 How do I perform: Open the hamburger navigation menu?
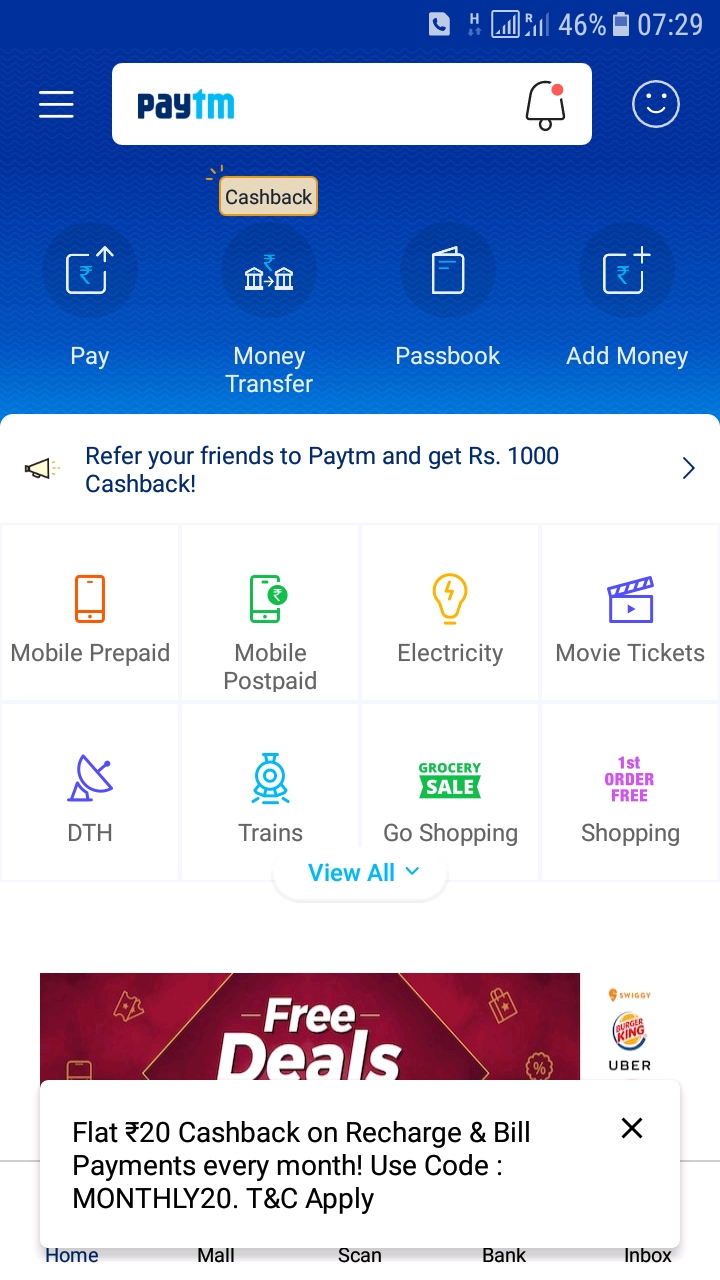tap(56, 104)
